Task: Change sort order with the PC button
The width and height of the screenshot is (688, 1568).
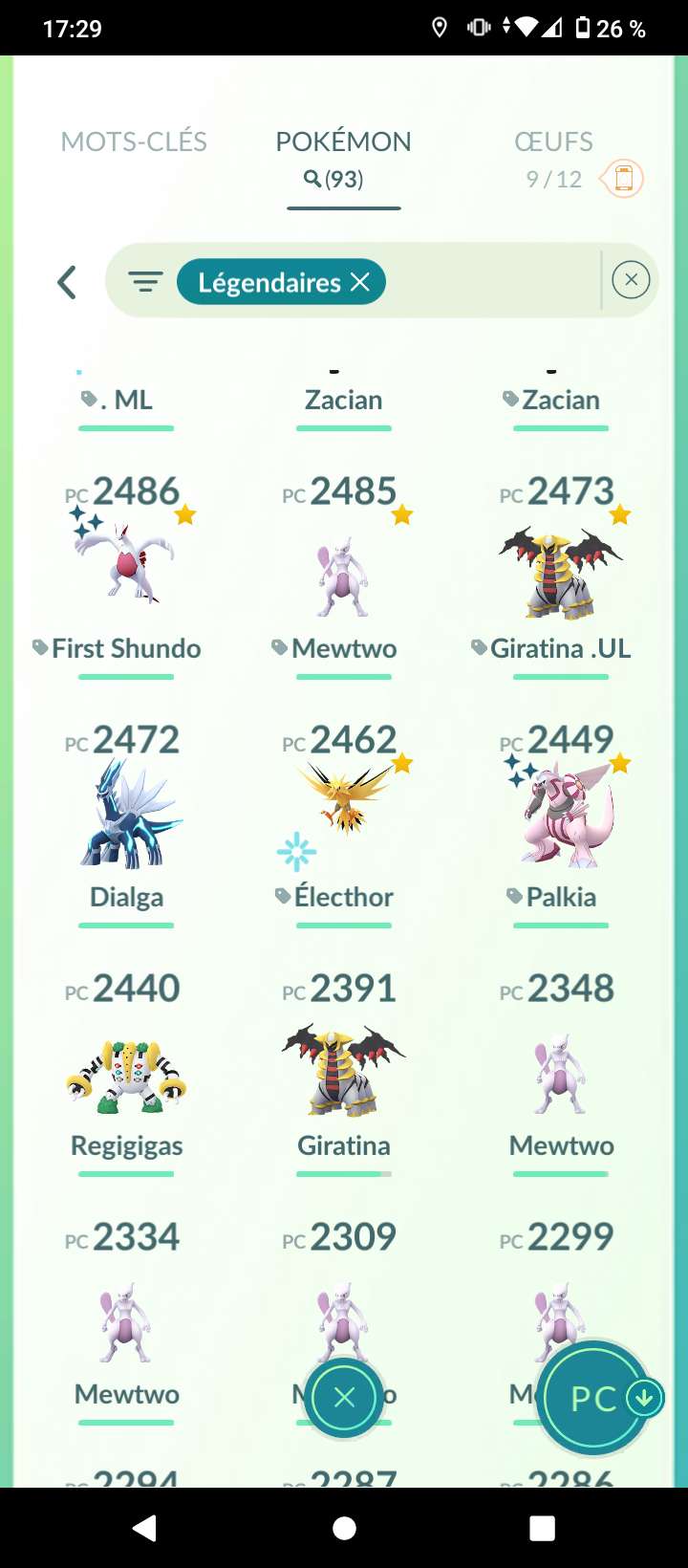Action: point(594,1398)
